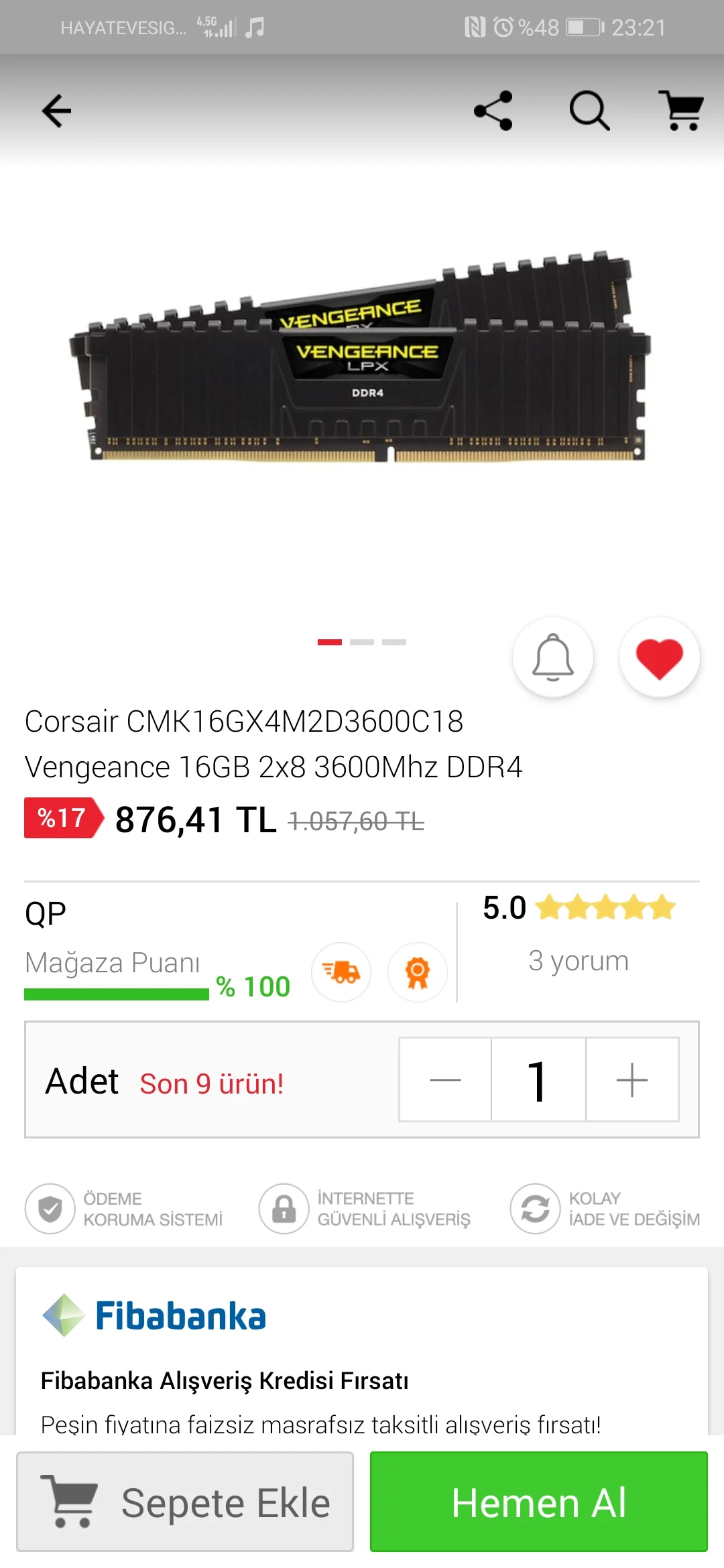Buy now with Hemen Al
This screenshot has width=724, height=1568.
pyautogui.click(x=539, y=1502)
